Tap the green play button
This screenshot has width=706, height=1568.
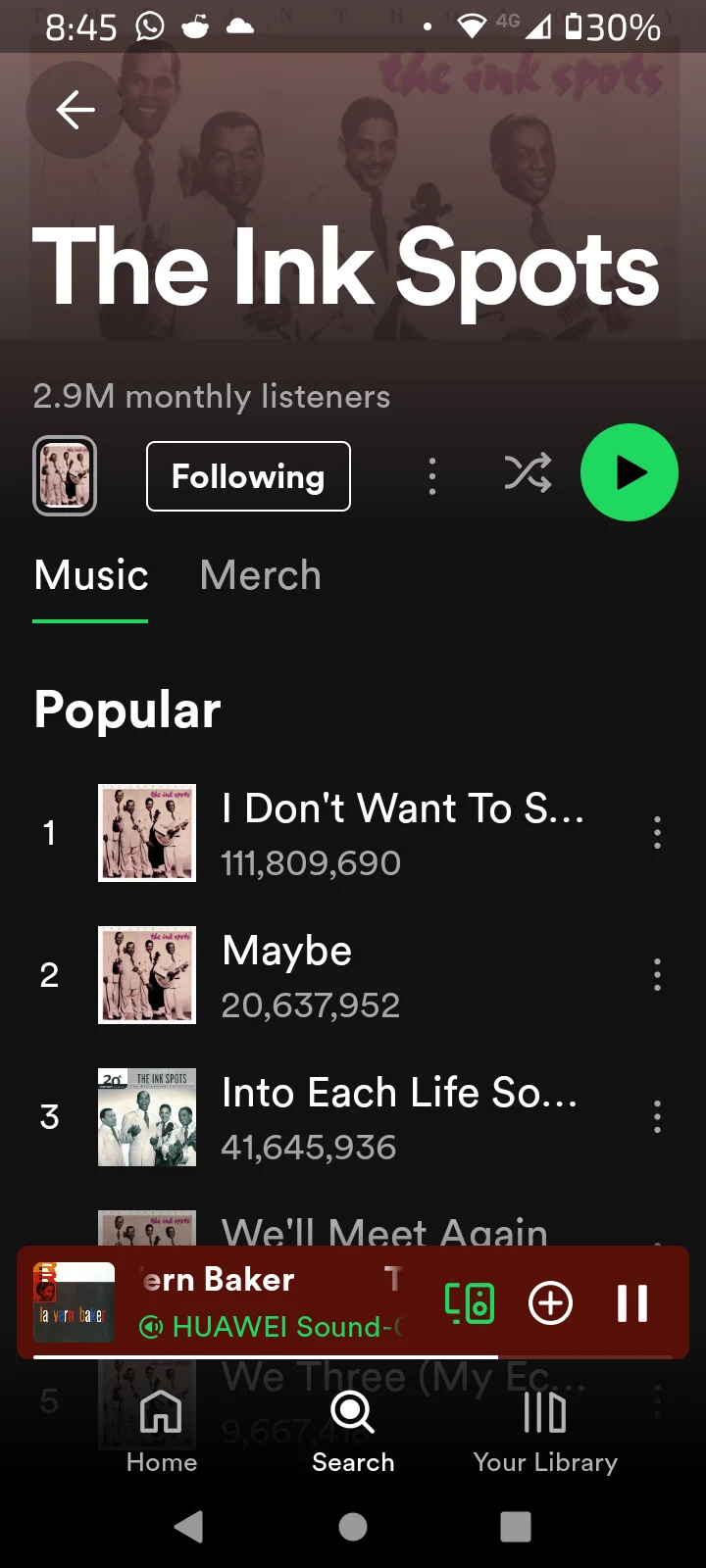click(x=629, y=472)
